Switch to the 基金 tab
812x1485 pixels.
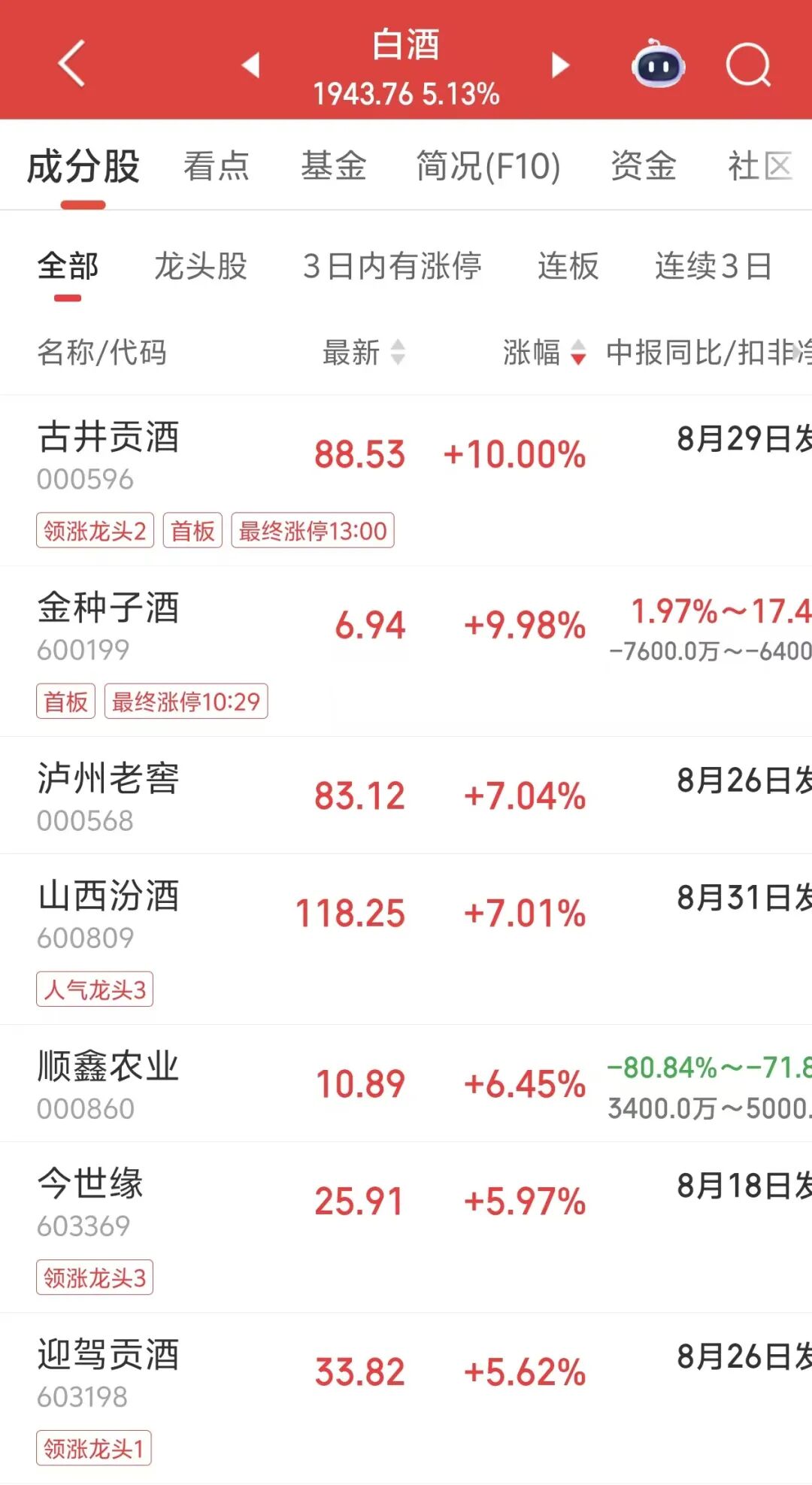tap(334, 165)
